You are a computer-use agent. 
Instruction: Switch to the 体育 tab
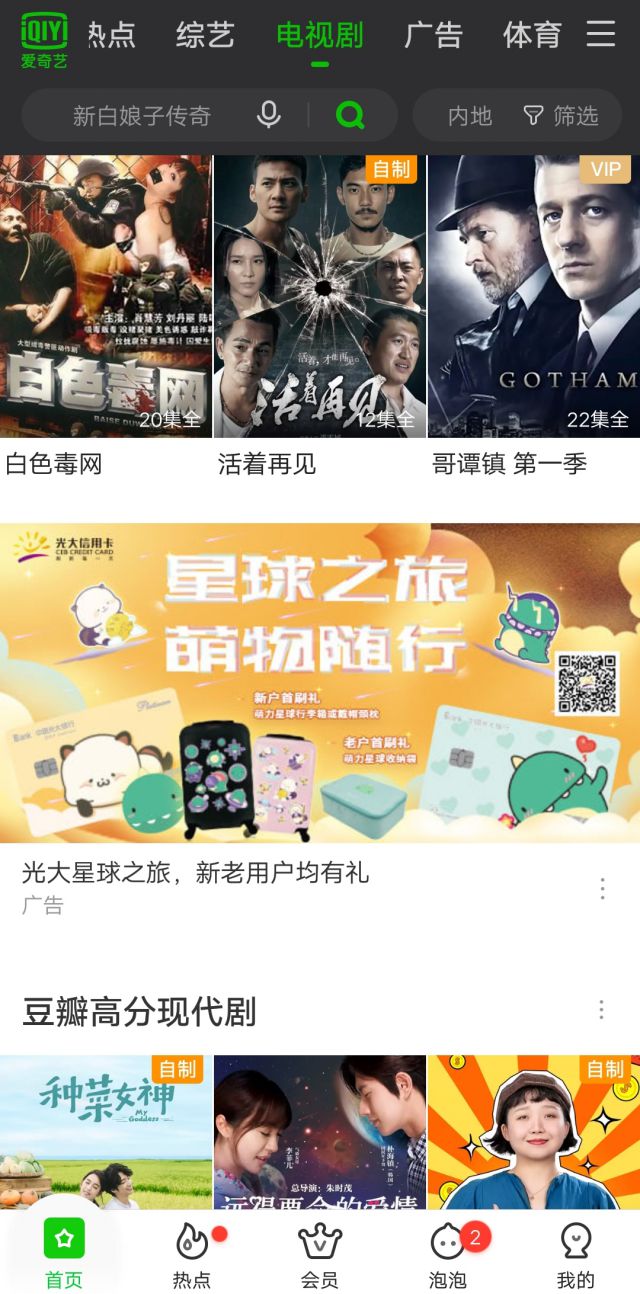(532, 36)
